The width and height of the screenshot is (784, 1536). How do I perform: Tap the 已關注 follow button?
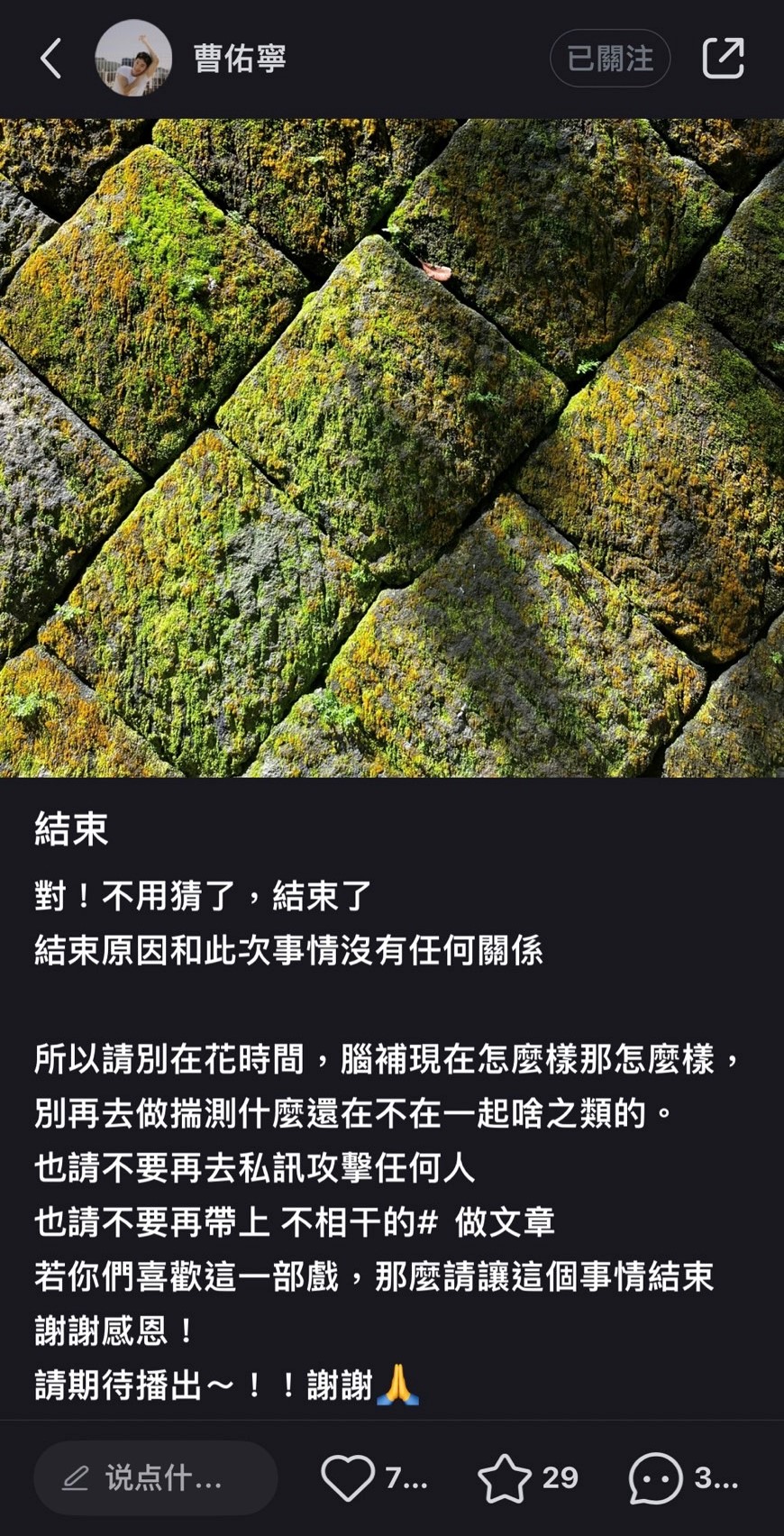[610, 59]
